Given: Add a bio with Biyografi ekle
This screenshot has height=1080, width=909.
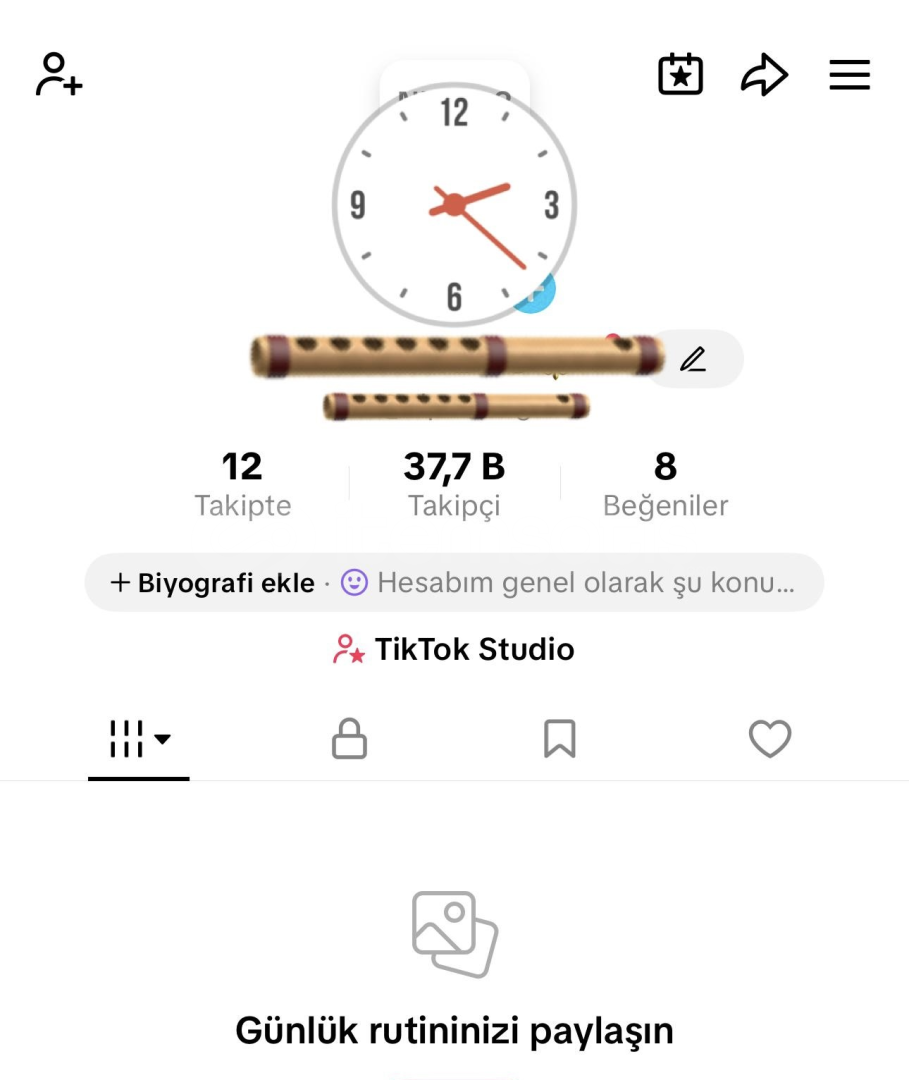Looking at the screenshot, I should pyautogui.click(x=214, y=583).
